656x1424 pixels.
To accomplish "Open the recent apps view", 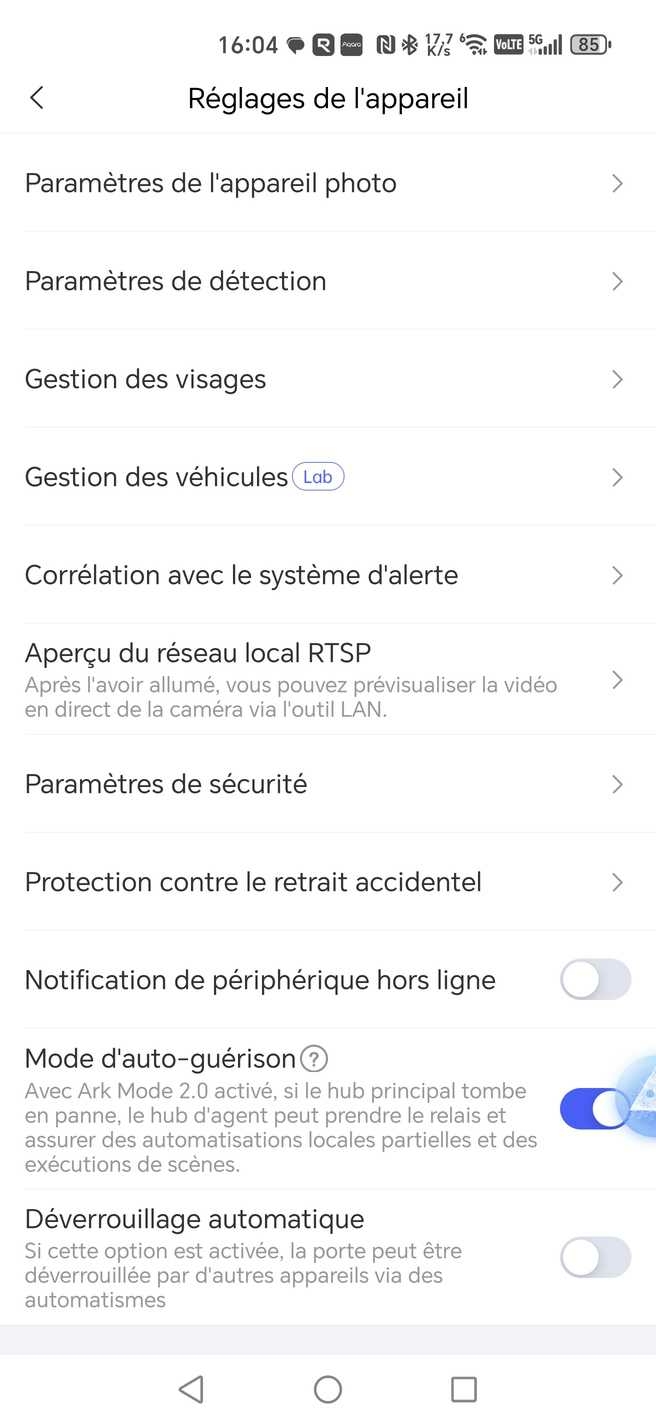I will click(x=464, y=1389).
